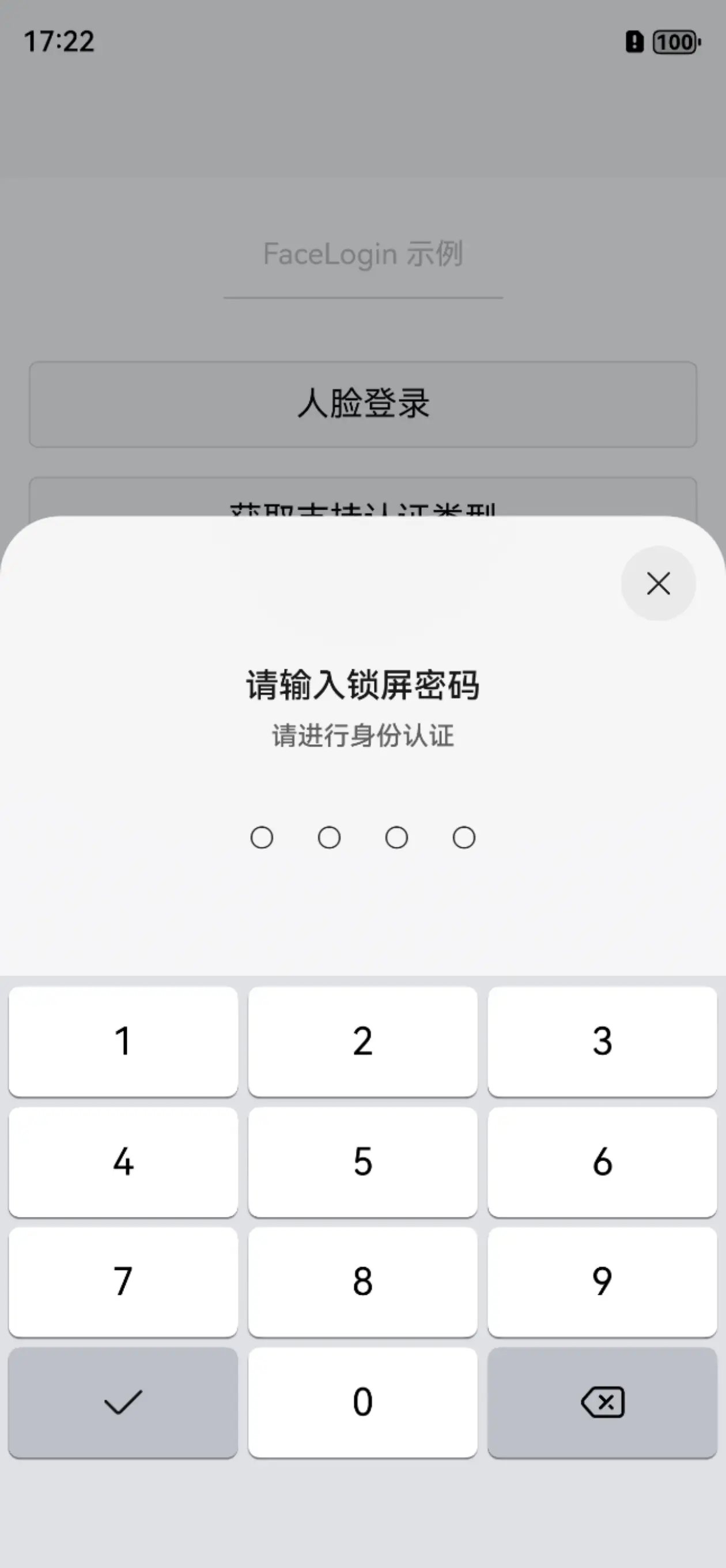Tap the number 2 key
The width and height of the screenshot is (726, 1568).
click(362, 1041)
